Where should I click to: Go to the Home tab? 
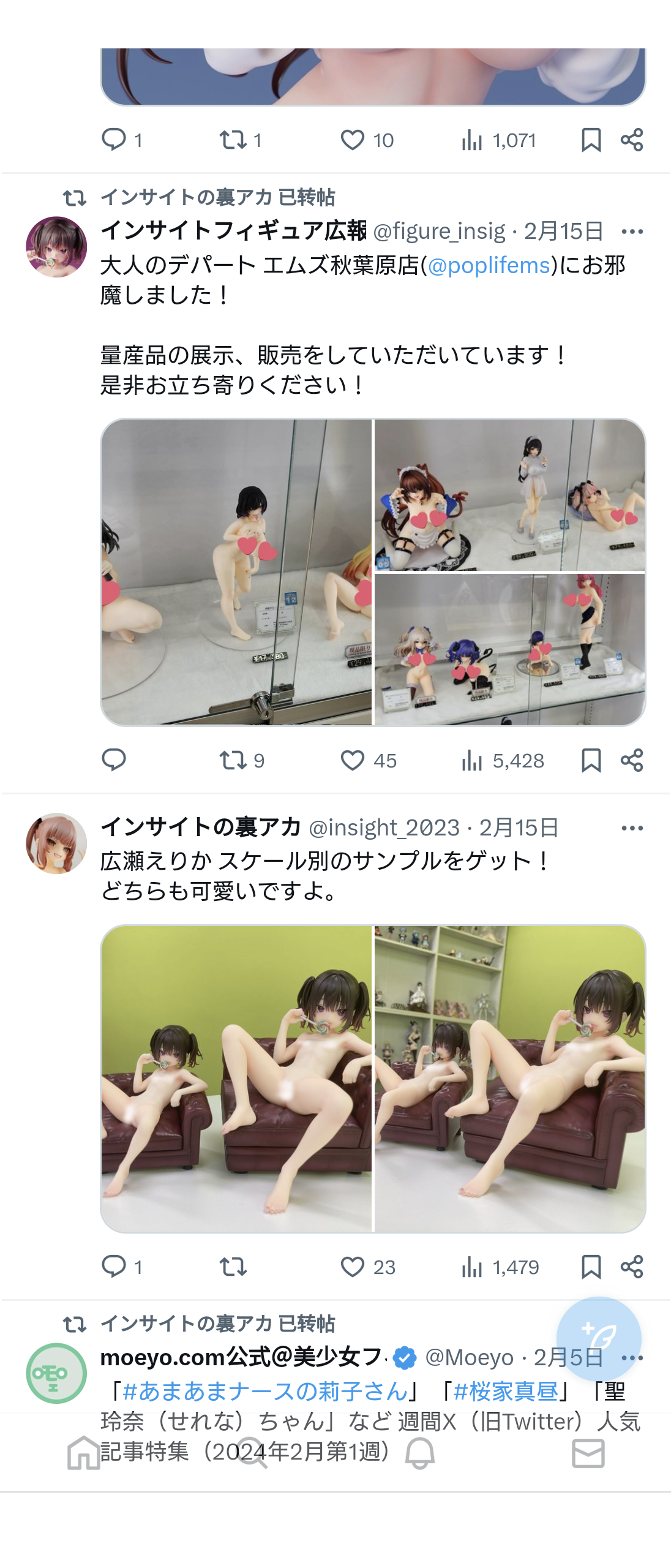click(x=84, y=1453)
